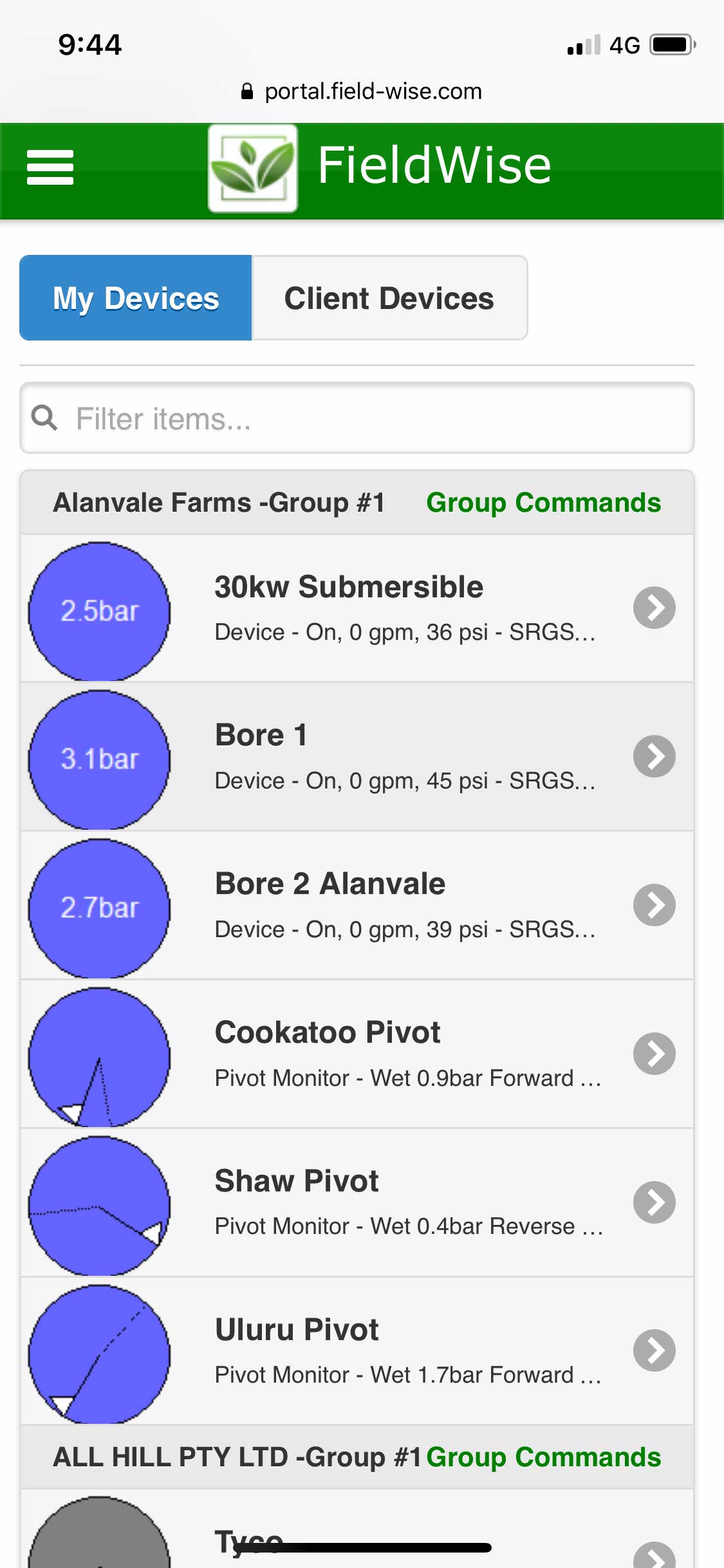Switch to the My Devices tab

click(x=136, y=298)
